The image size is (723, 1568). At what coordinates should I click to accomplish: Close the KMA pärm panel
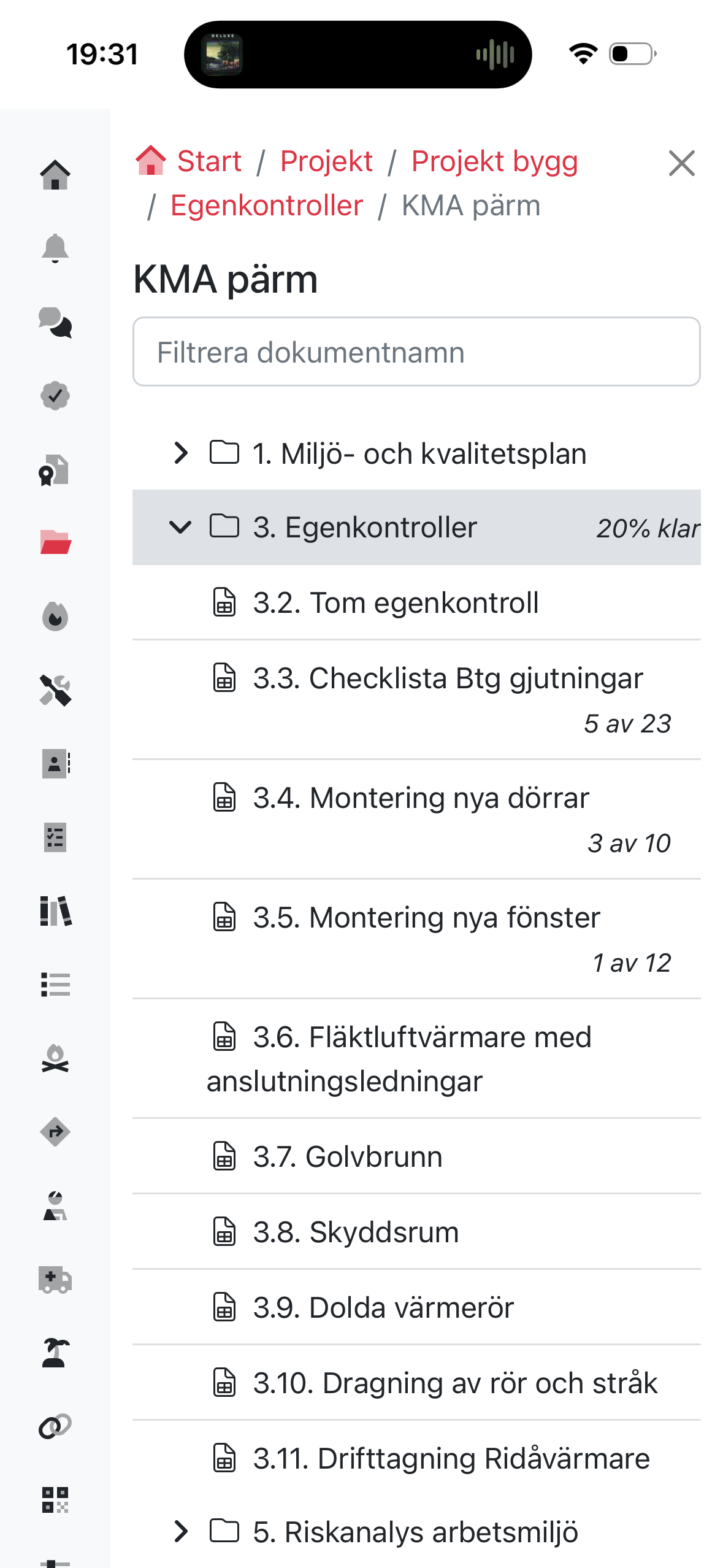[681, 163]
